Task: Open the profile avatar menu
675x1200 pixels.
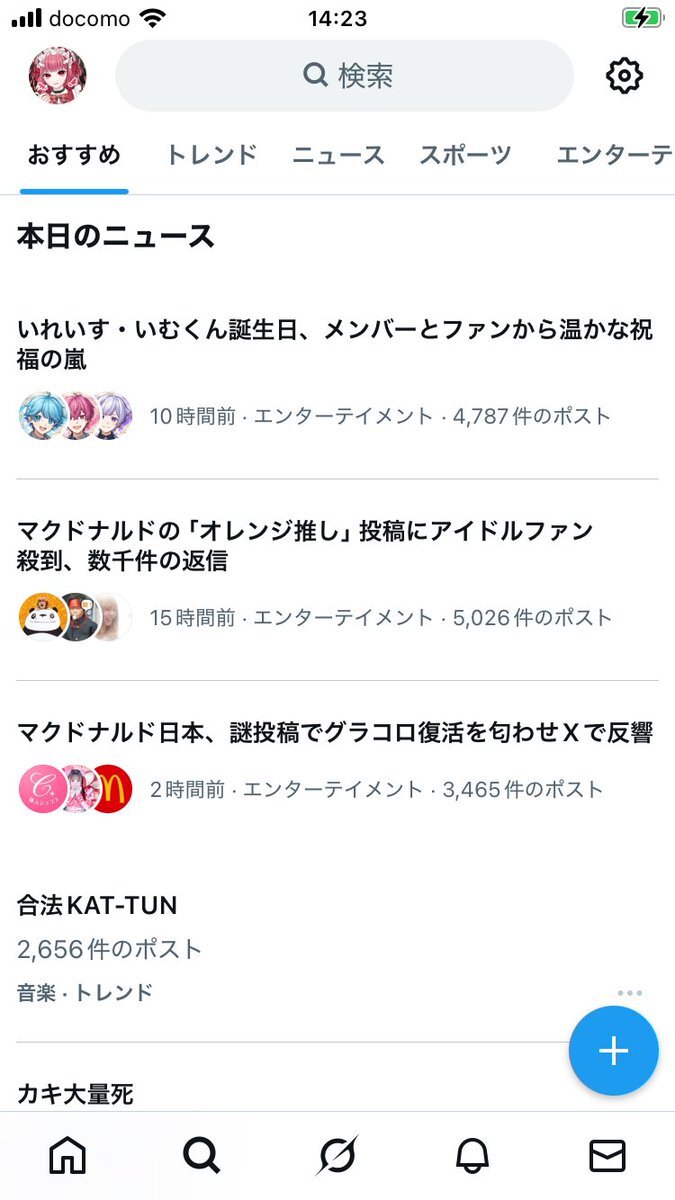Action: (57, 76)
